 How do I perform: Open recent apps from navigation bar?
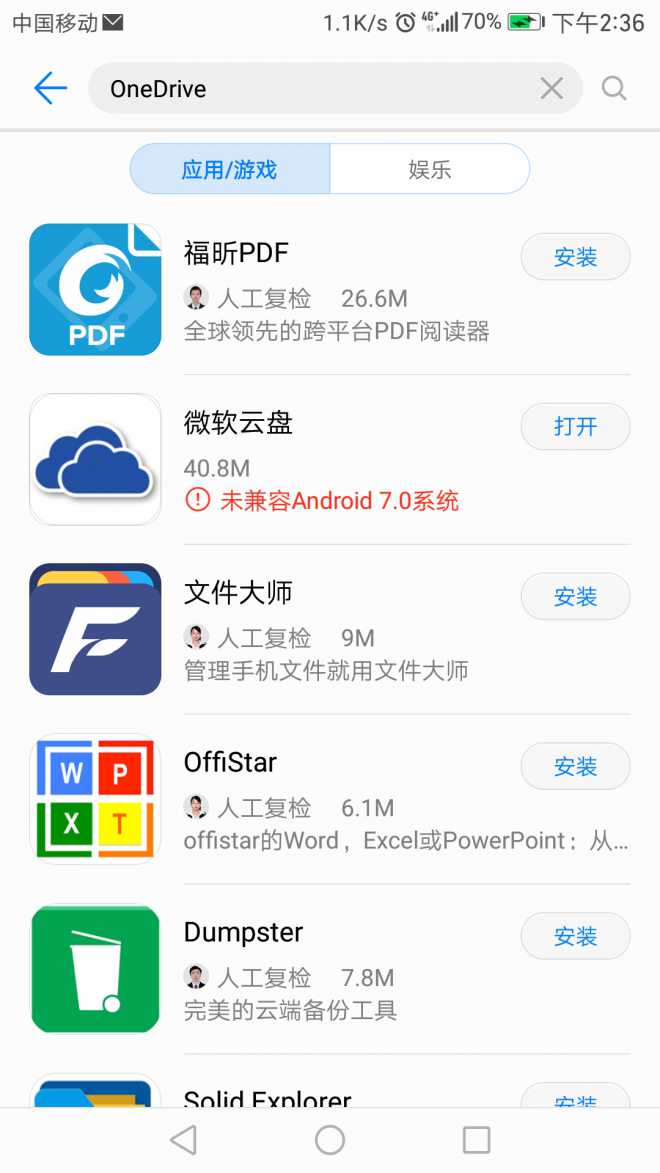pyautogui.click(x=477, y=1140)
